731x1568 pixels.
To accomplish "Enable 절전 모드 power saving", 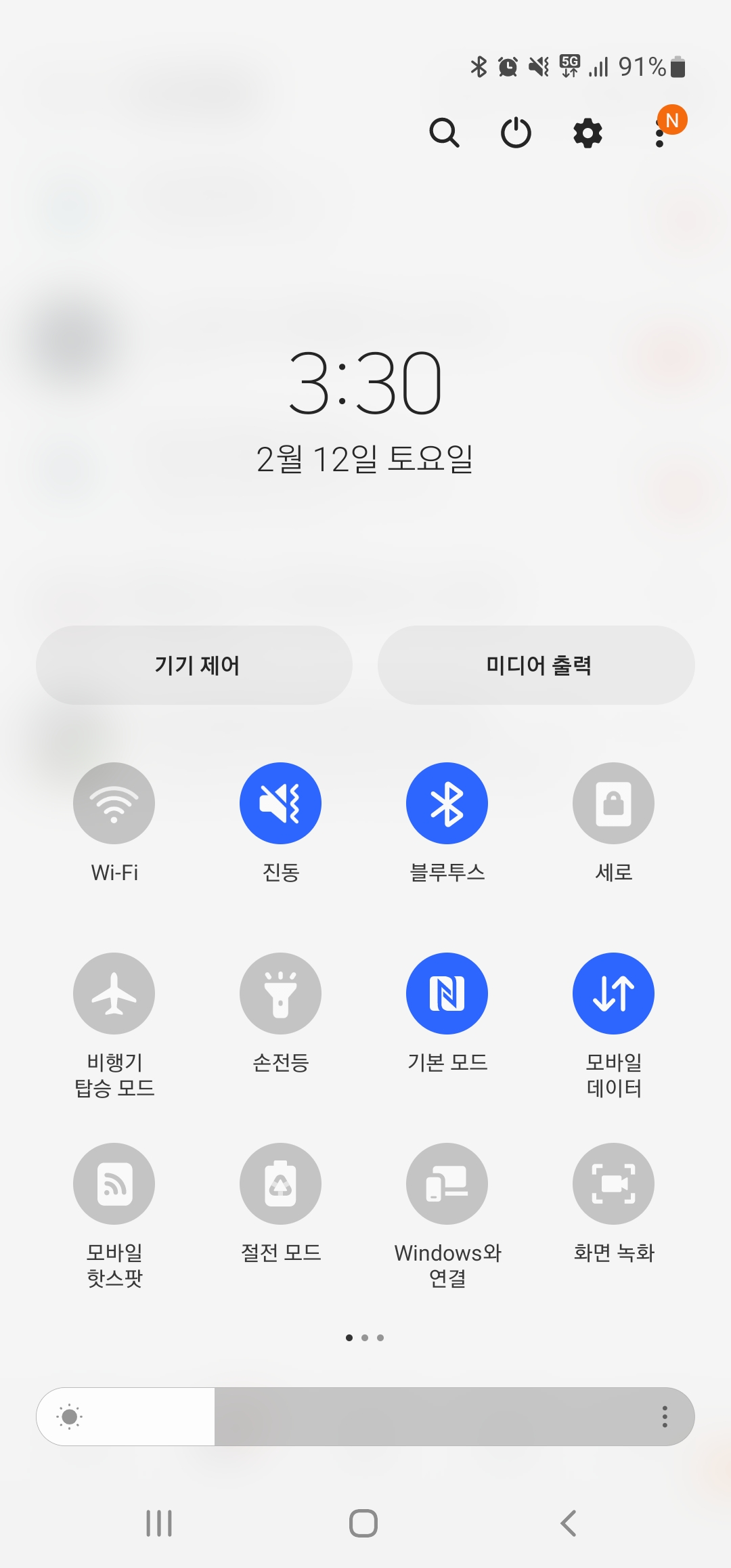I will pos(280,1183).
